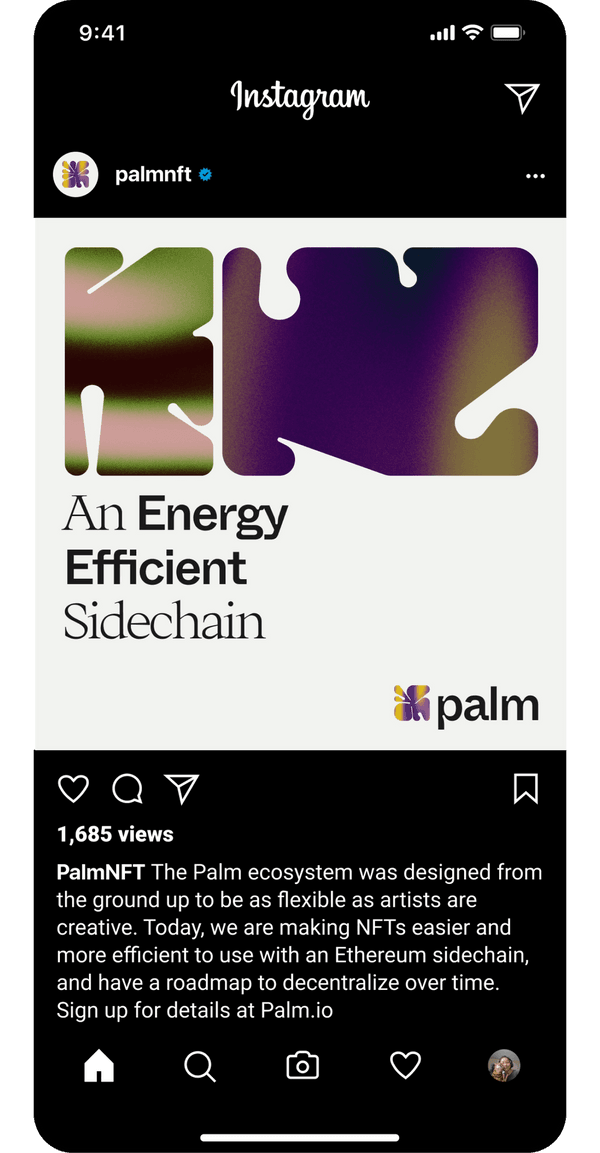Go to the Home tab

[x=98, y=1066]
